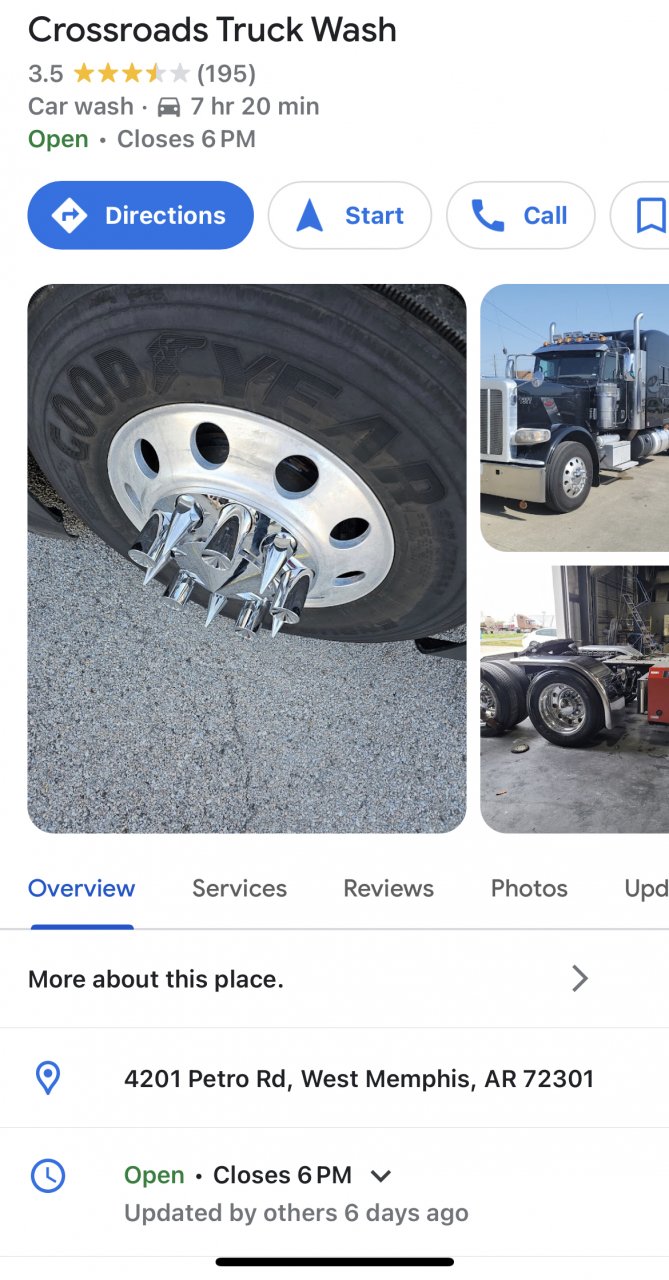View the black semi truck photo
Image resolution: width=669 pixels, height=1280 pixels.
(574, 417)
